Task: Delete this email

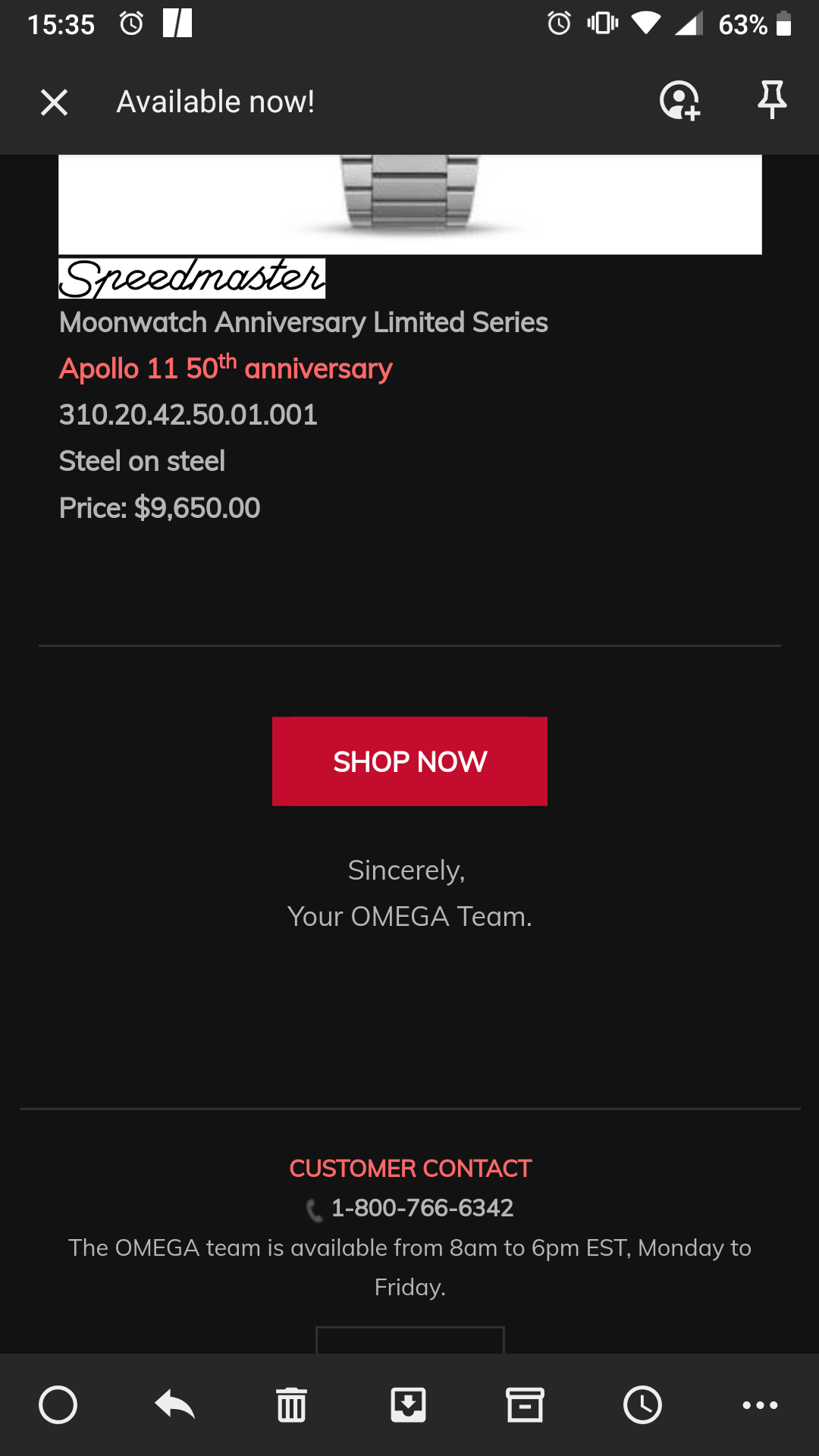Action: pos(291,1405)
